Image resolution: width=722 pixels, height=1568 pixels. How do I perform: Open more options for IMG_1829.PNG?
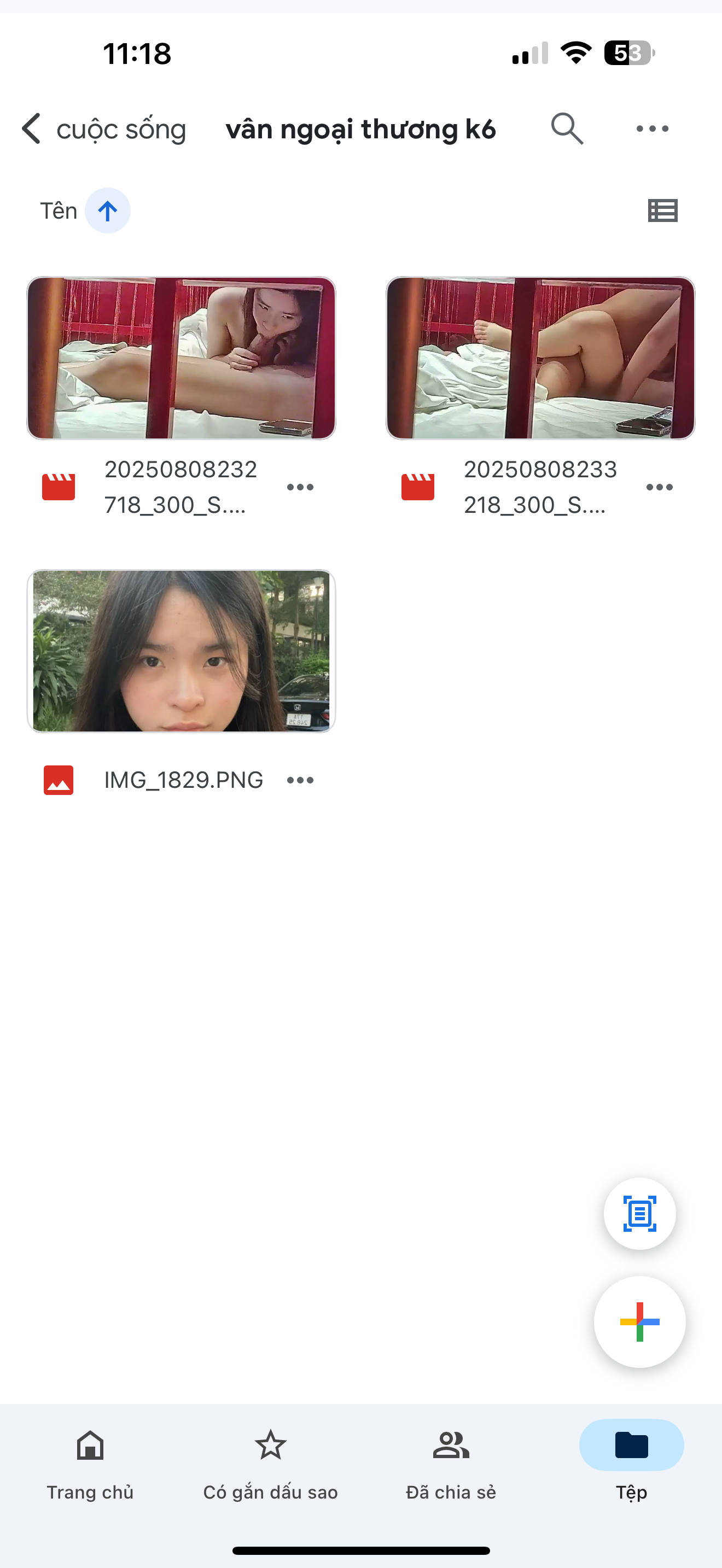[x=300, y=780]
